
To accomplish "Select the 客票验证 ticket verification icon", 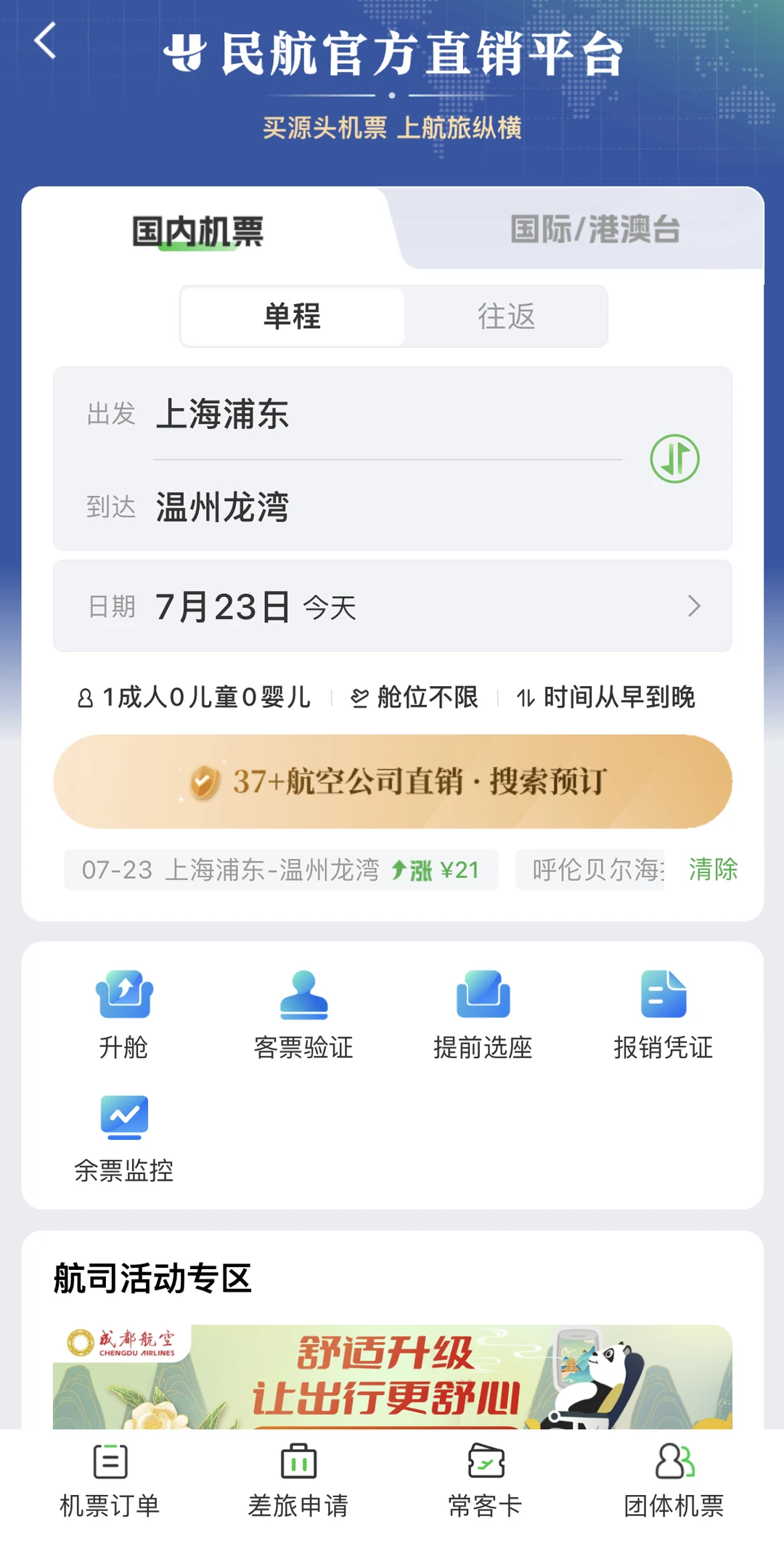I will click(303, 1017).
